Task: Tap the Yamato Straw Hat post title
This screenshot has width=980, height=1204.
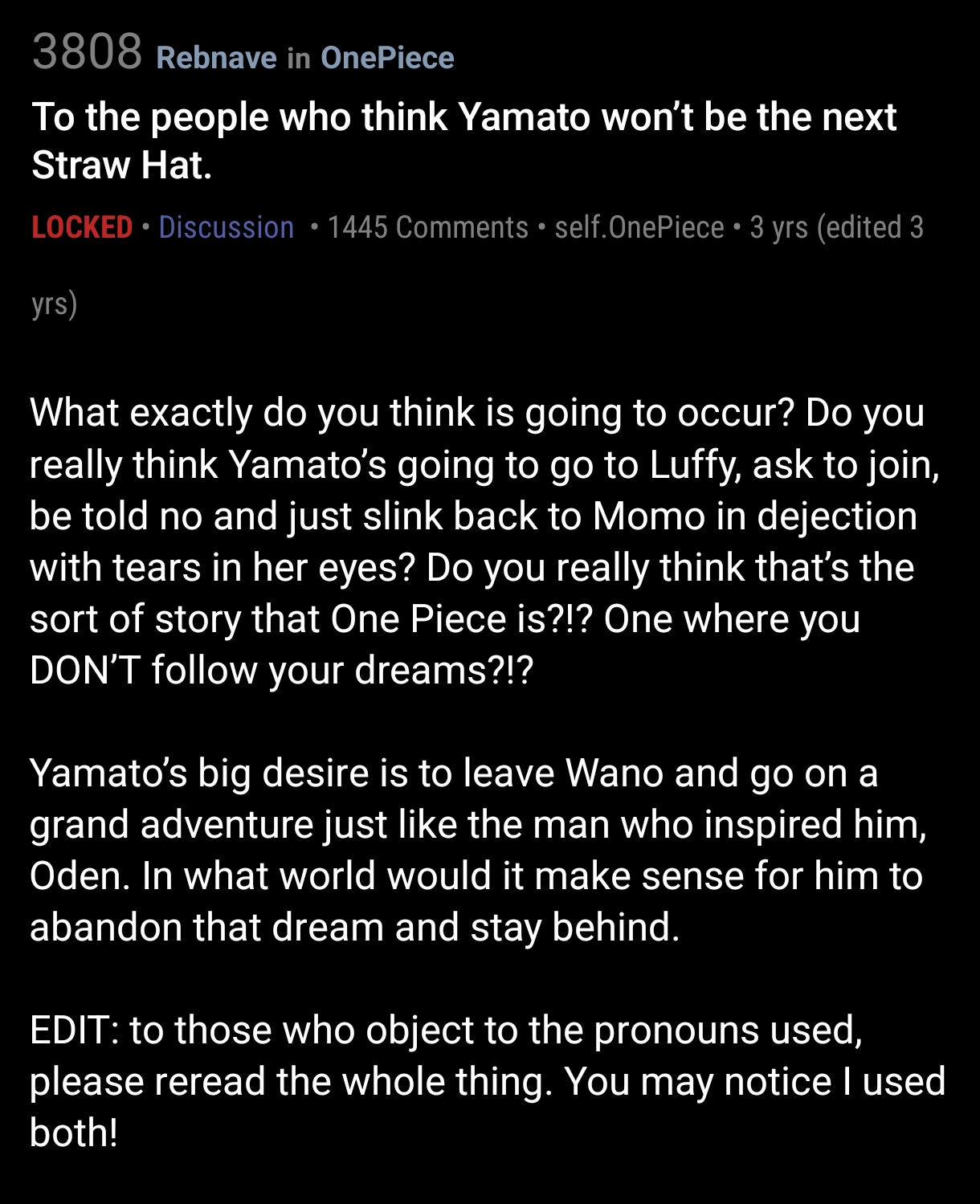Action: tap(463, 141)
